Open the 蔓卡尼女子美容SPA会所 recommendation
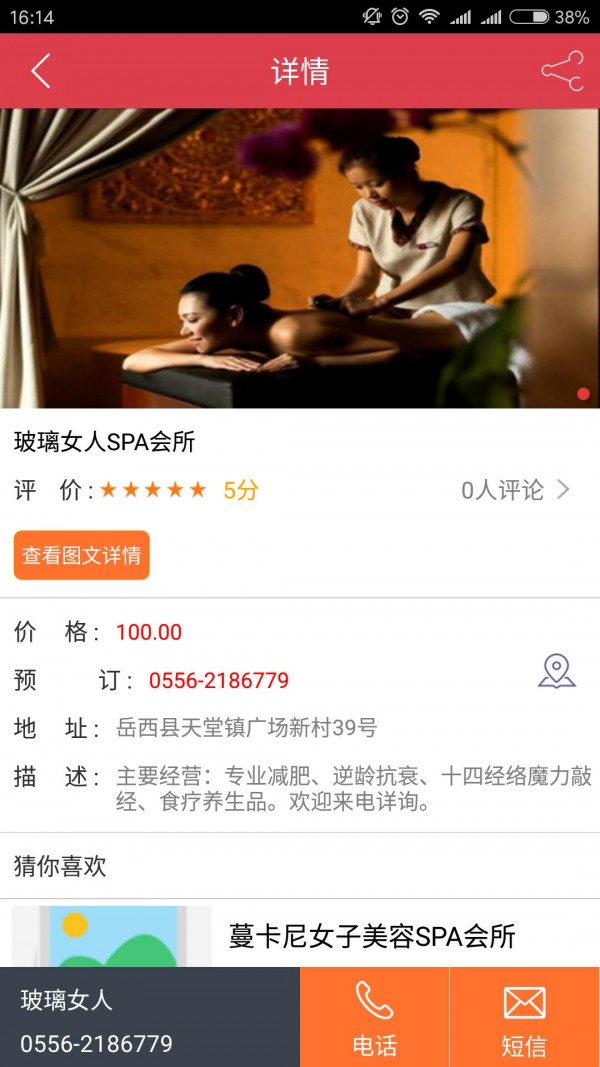600x1067 pixels. pos(372,936)
